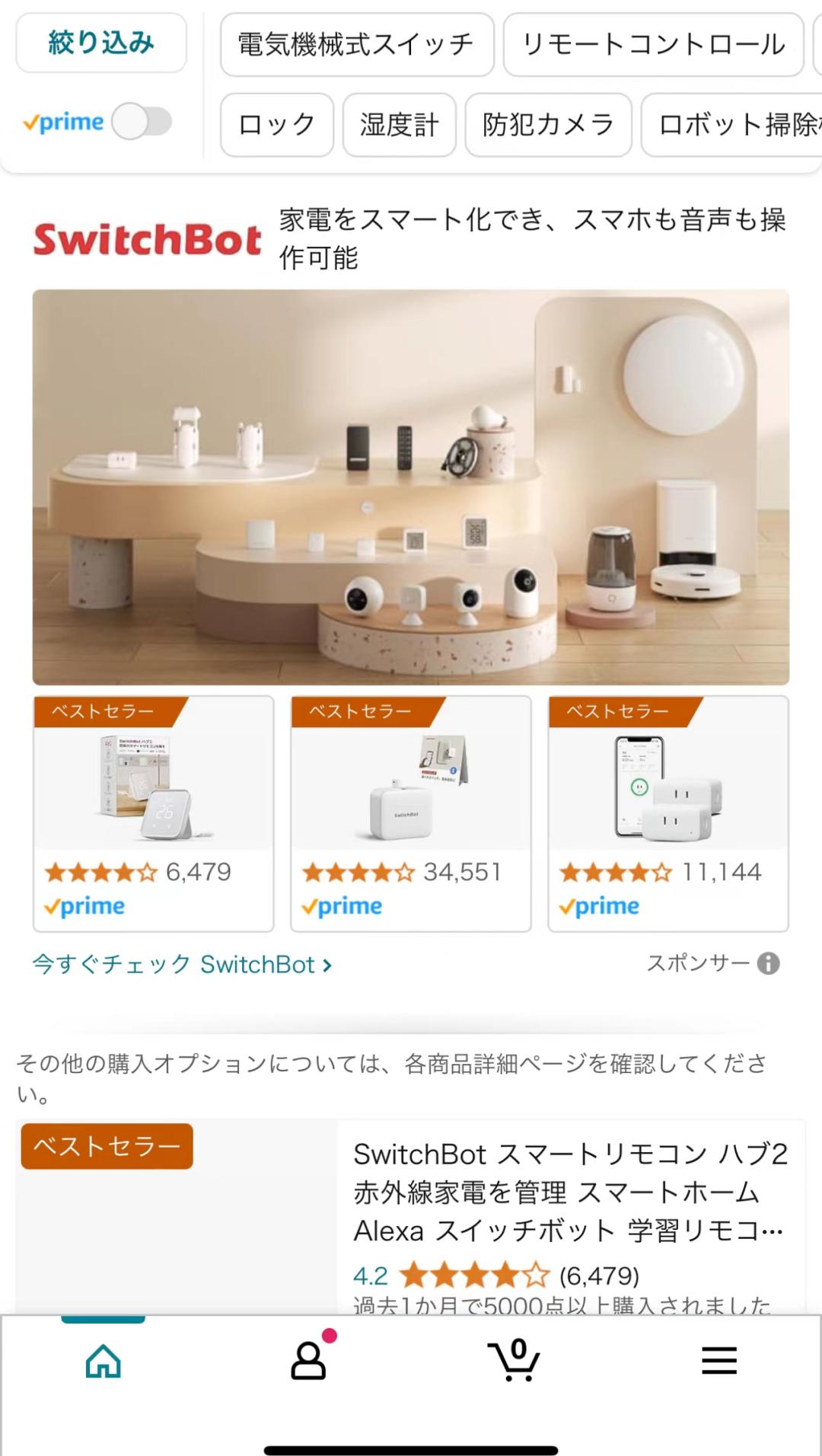The width and height of the screenshot is (822, 1456).
Task: Choose the 防犯カメラ chip
Action: 548,125
